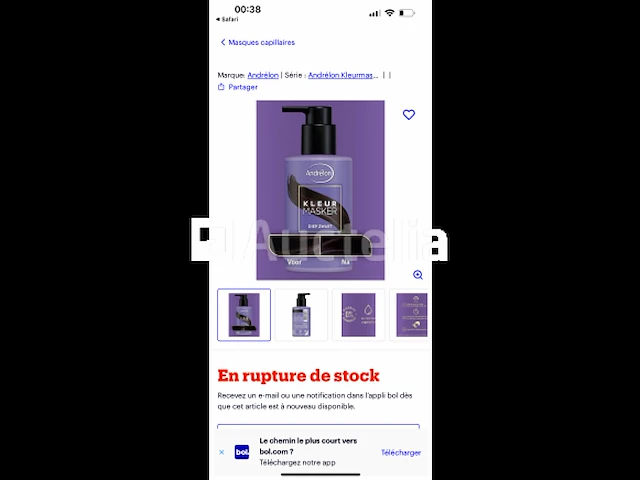Image resolution: width=640 pixels, height=480 pixels.
Task: Open the Andrélon Kleurmas series link
Action: 343,75
